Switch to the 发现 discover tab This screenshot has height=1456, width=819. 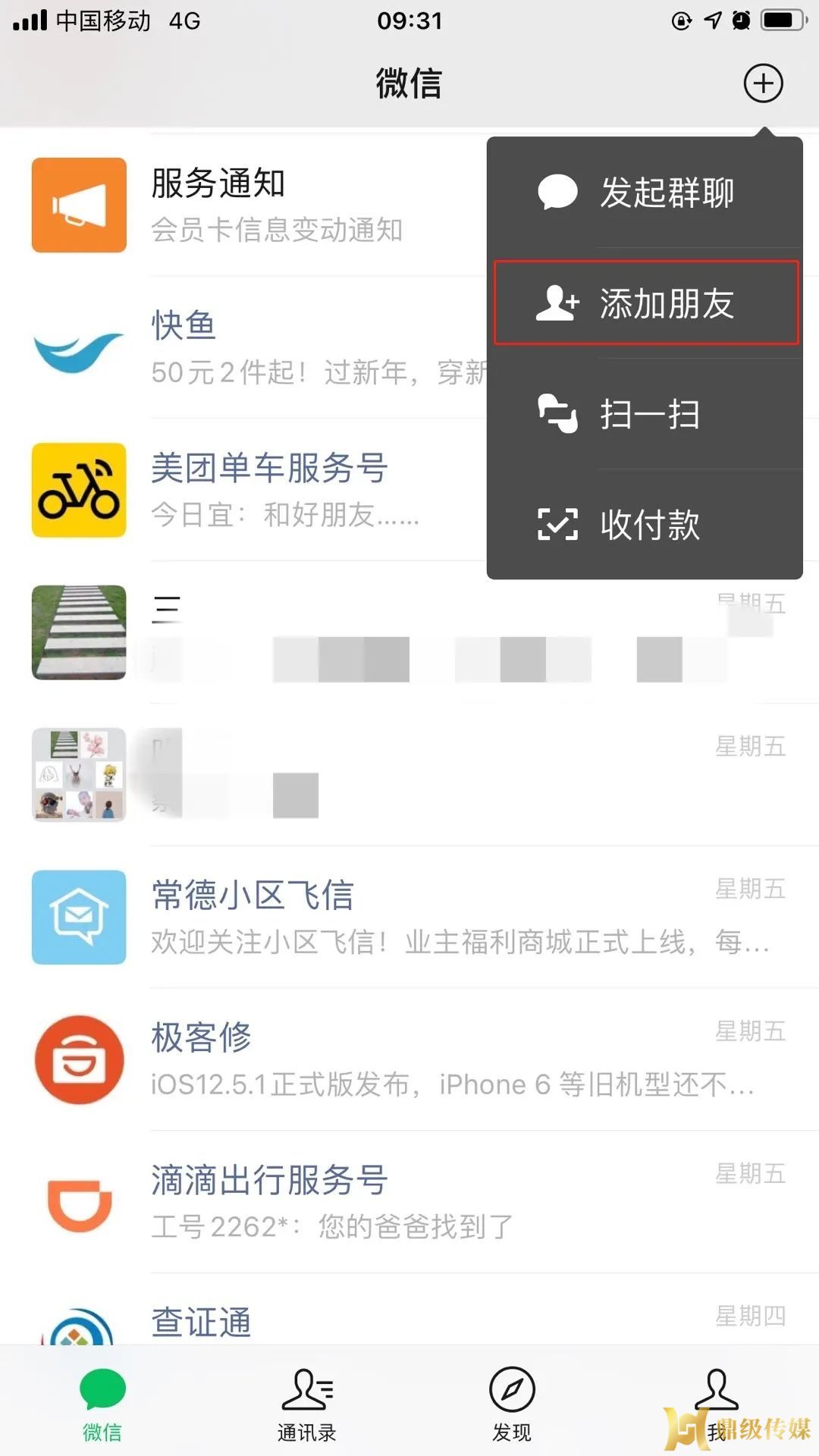point(512,1403)
